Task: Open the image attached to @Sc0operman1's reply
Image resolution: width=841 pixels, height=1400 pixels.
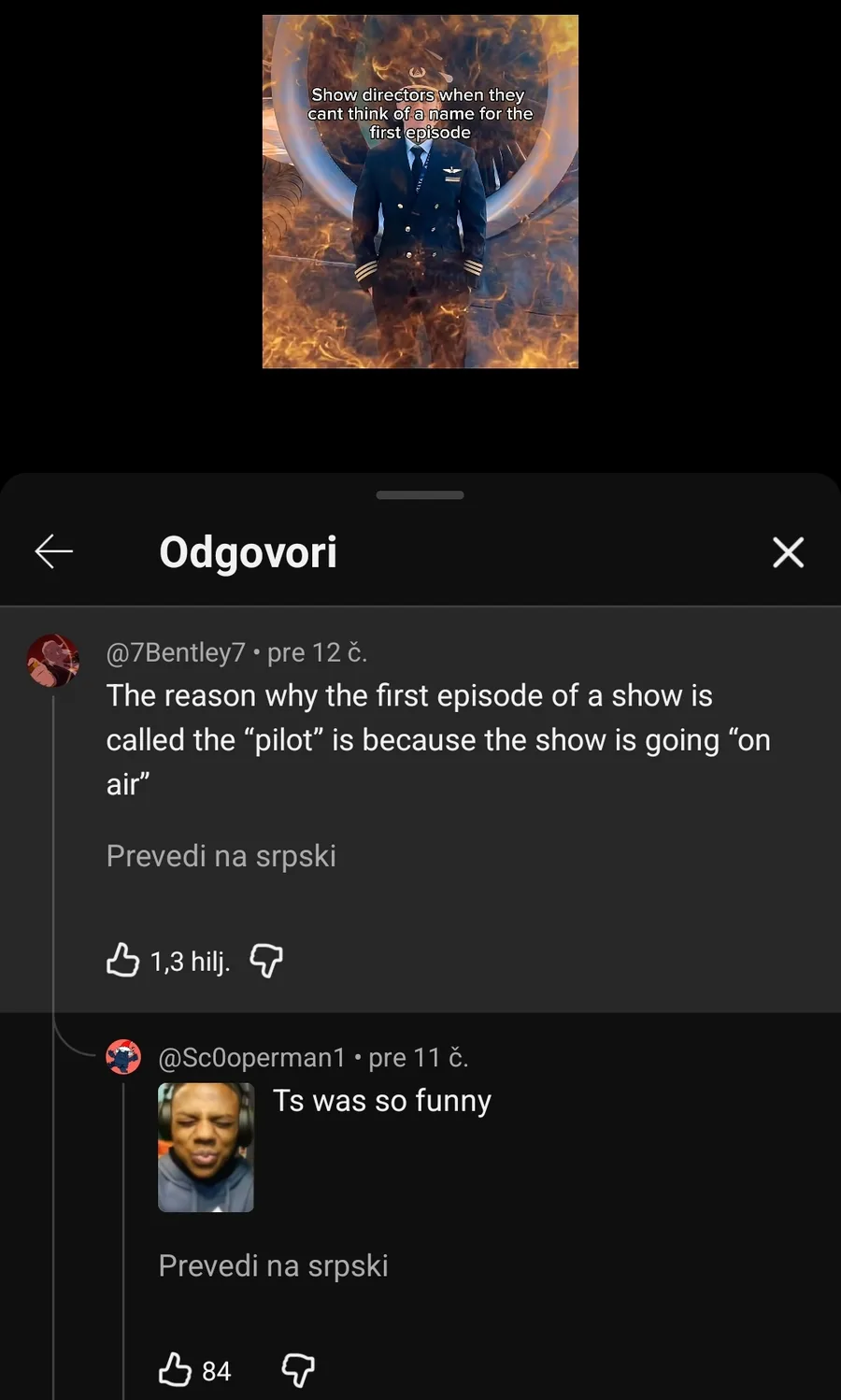Action: (x=206, y=1147)
